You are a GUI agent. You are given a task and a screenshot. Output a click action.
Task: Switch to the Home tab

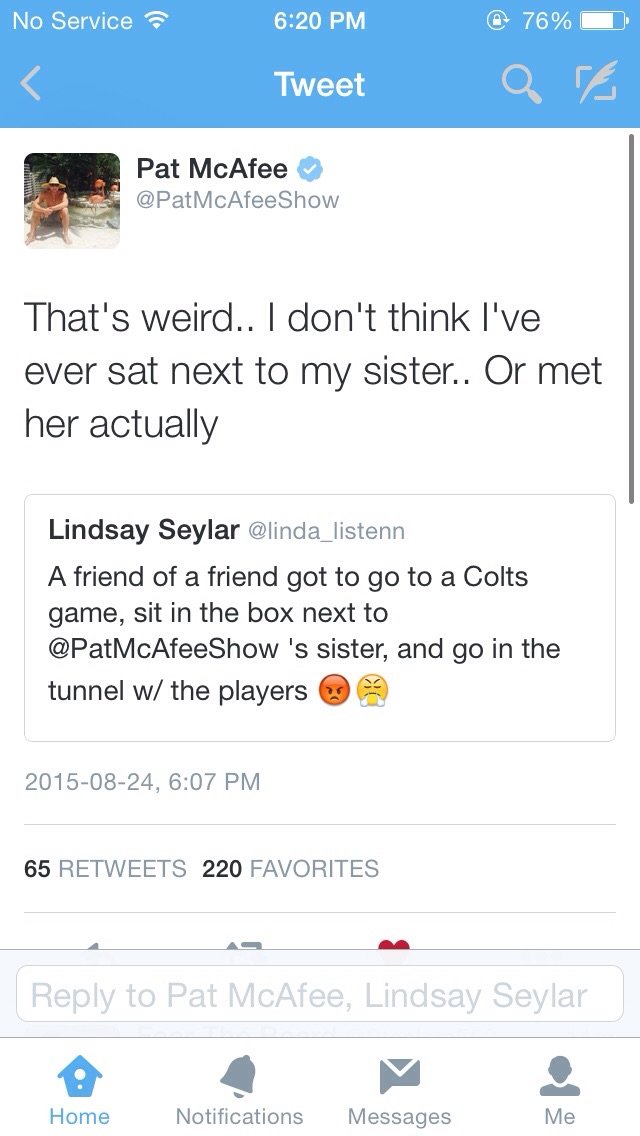79,1091
